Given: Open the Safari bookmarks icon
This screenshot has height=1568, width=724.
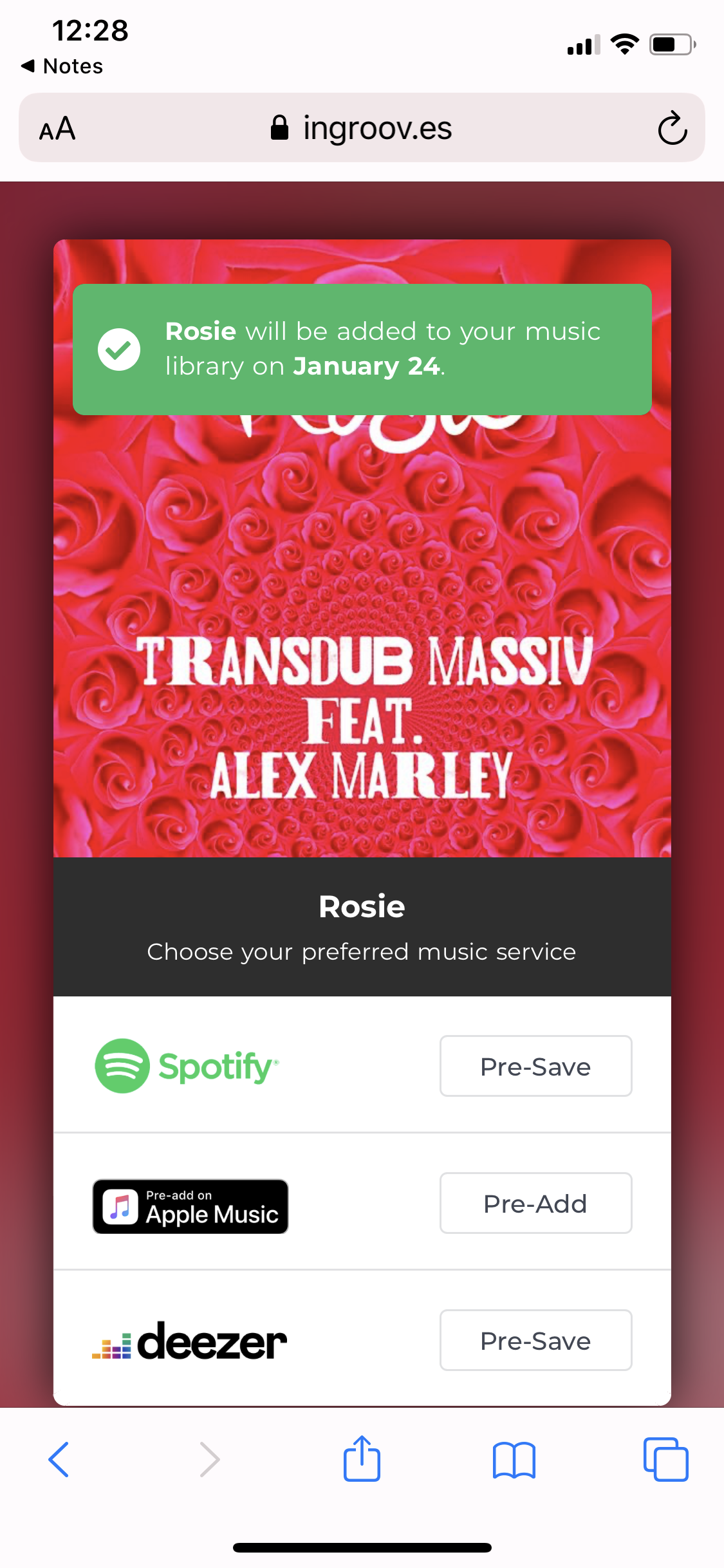Looking at the screenshot, I should pos(514,1460).
